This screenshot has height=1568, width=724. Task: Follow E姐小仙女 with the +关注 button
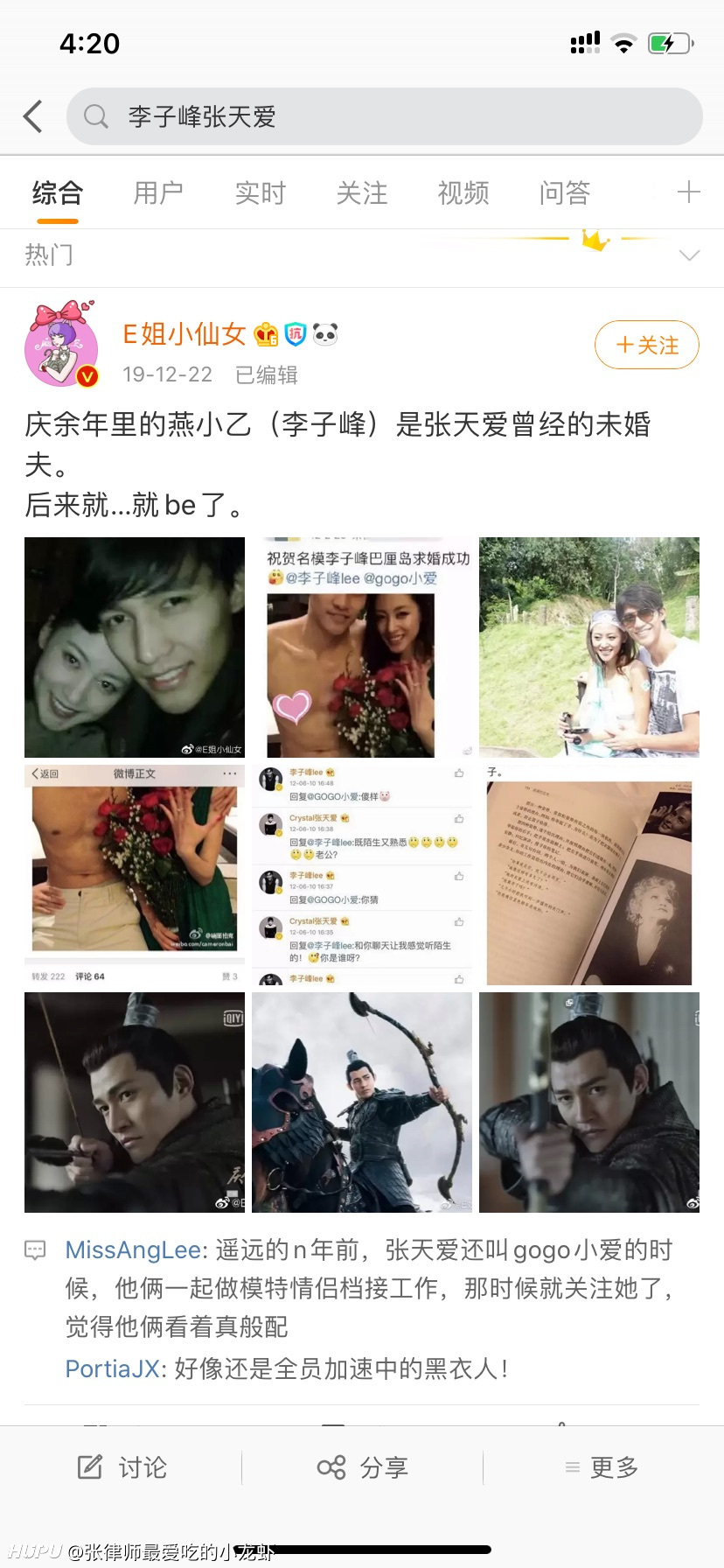(x=647, y=345)
